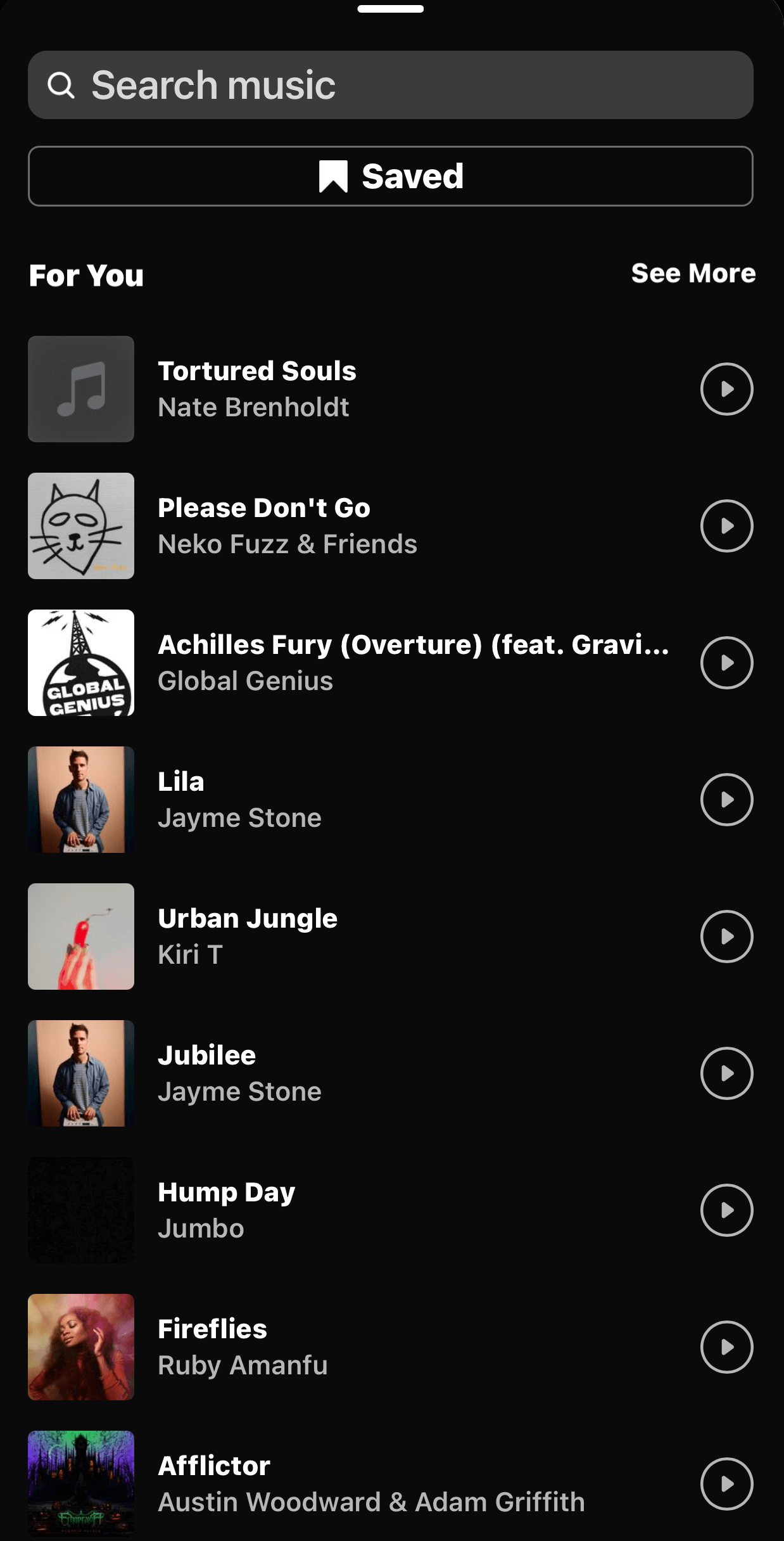Preview Urban Jungle by Kiri T

(726, 937)
